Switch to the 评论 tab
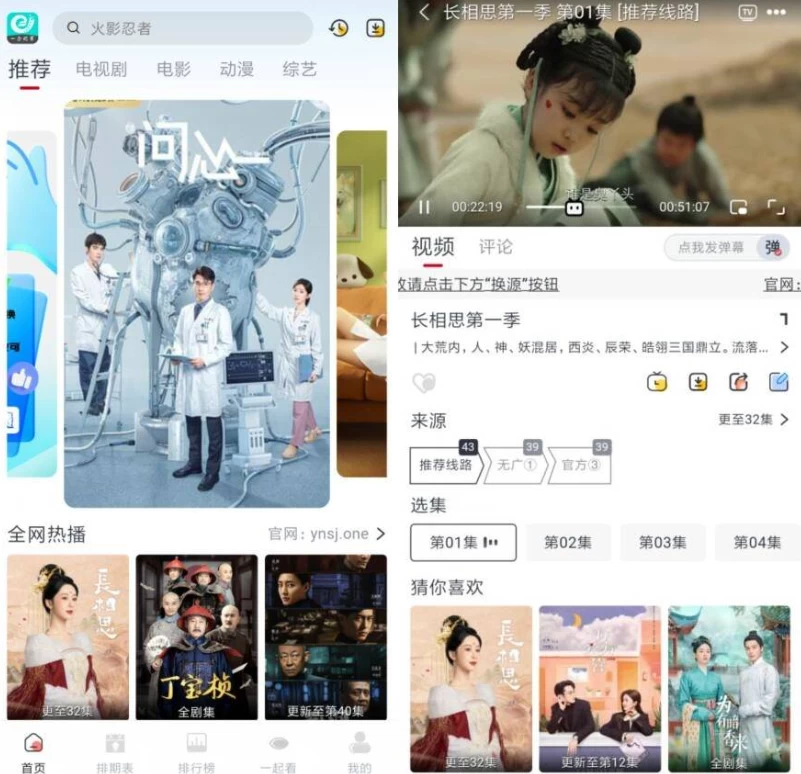This screenshot has height=774, width=801. [x=495, y=246]
